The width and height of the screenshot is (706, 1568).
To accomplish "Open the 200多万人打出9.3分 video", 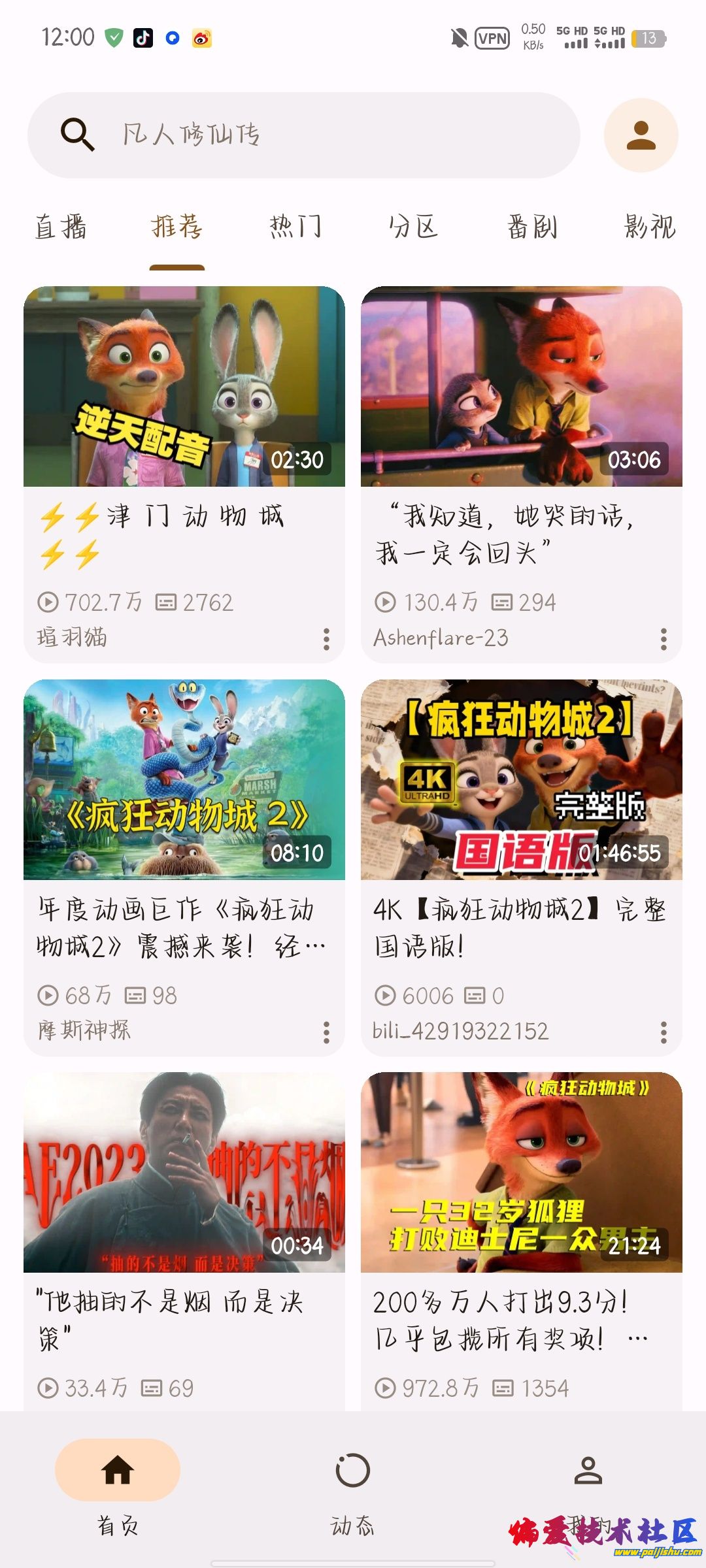I will click(x=522, y=1173).
